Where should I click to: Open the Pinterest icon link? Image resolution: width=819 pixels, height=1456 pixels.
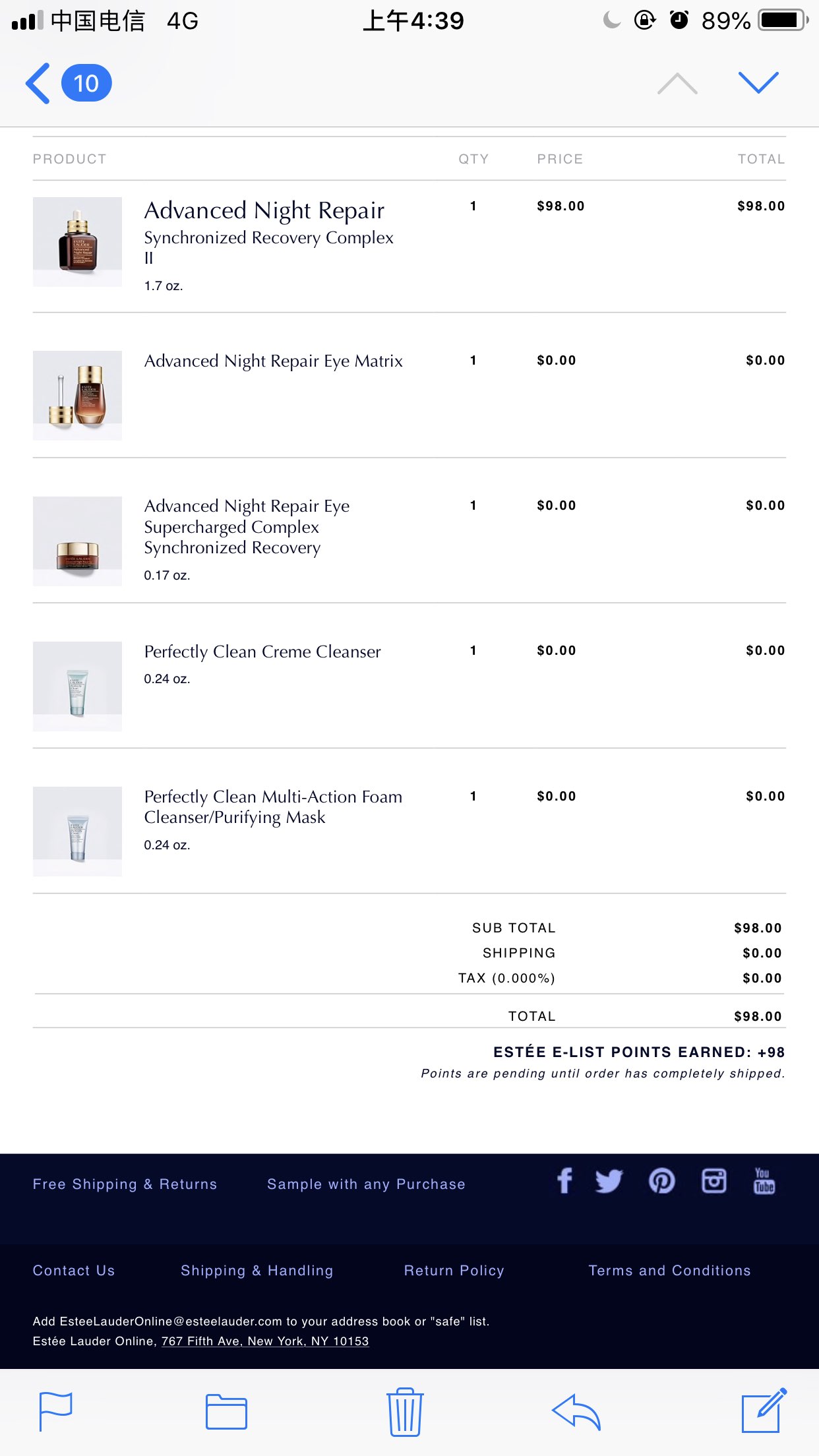[x=661, y=1180]
